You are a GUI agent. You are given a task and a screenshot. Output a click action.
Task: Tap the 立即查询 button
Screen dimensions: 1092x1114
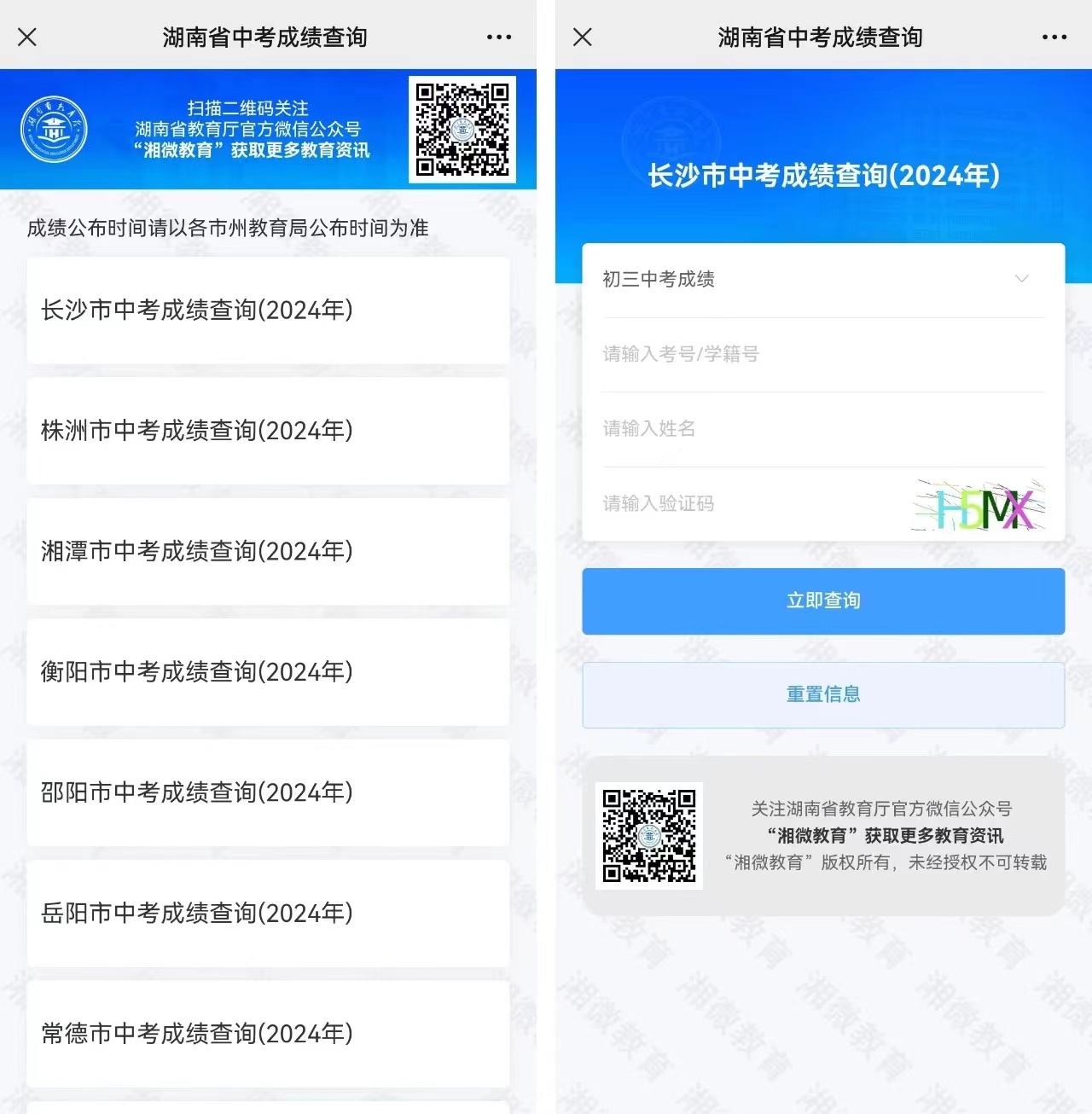click(x=822, y=601)
